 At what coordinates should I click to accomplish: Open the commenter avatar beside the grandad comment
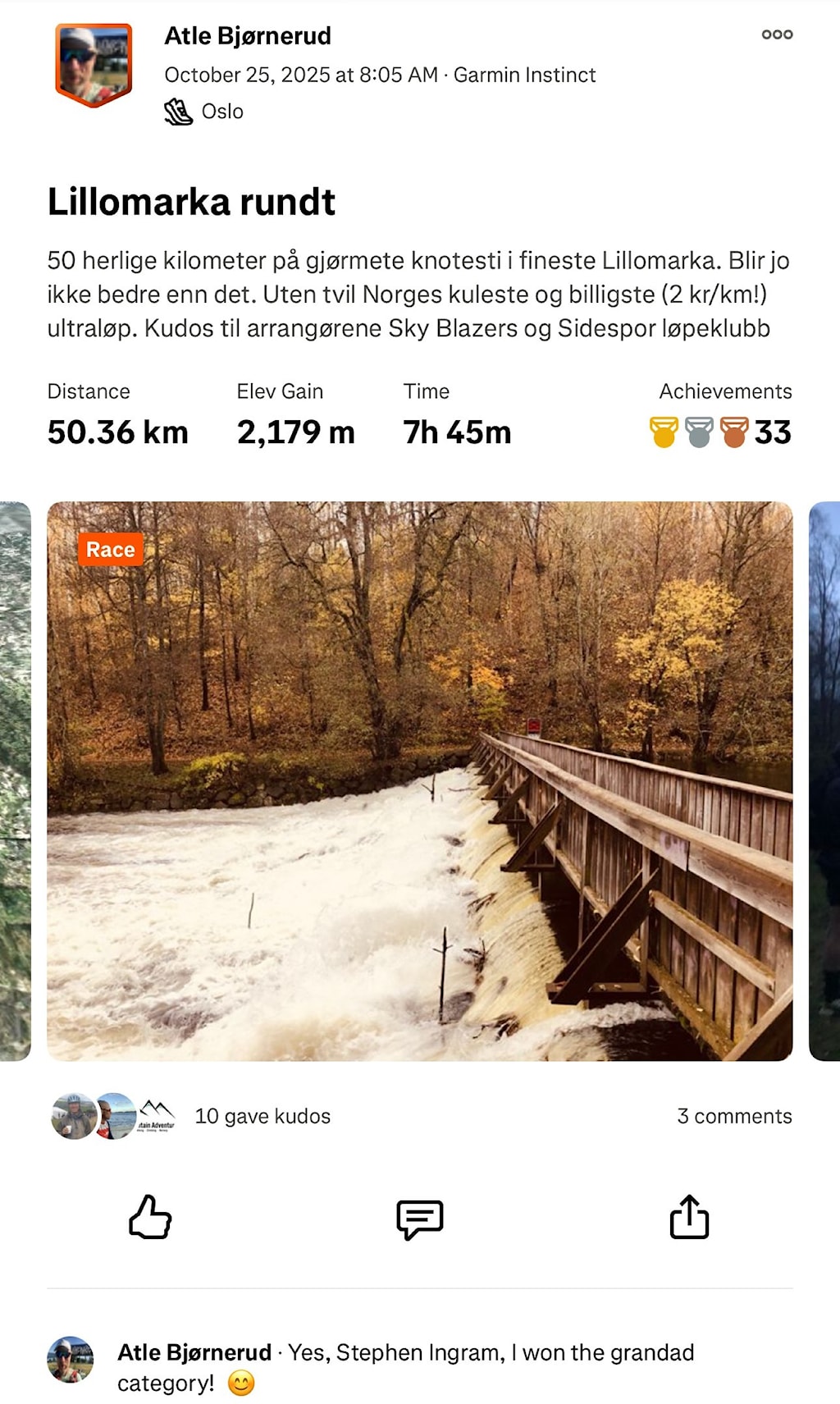pyautogui.click(x=71, y=1360)
